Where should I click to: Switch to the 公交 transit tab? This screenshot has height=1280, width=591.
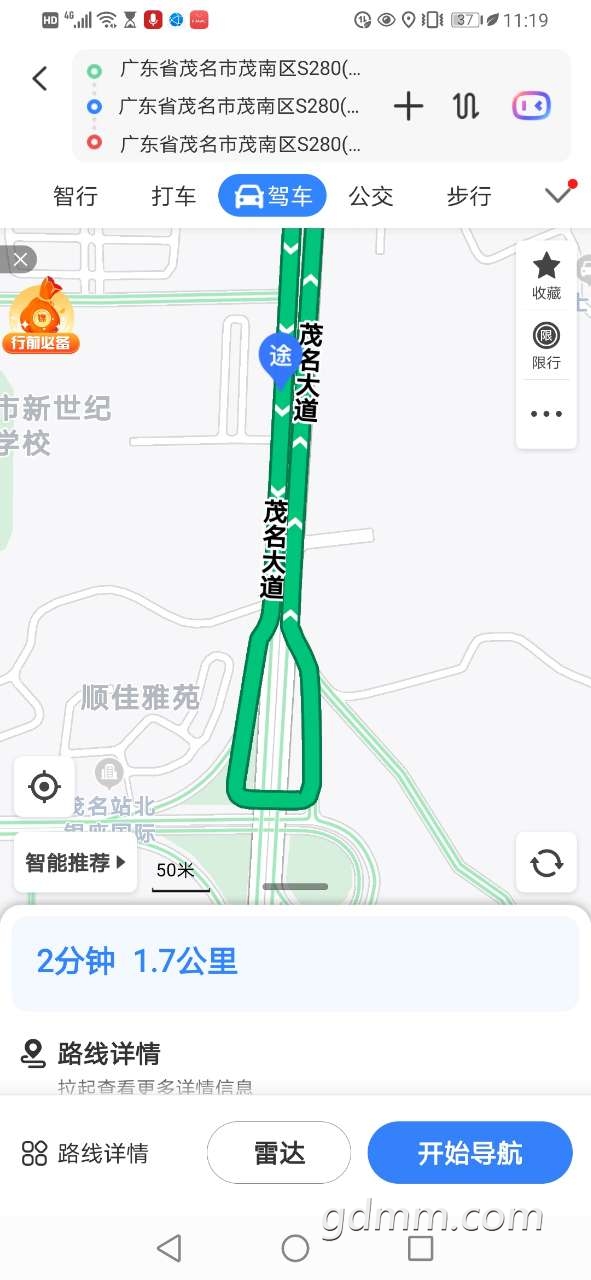371,196
